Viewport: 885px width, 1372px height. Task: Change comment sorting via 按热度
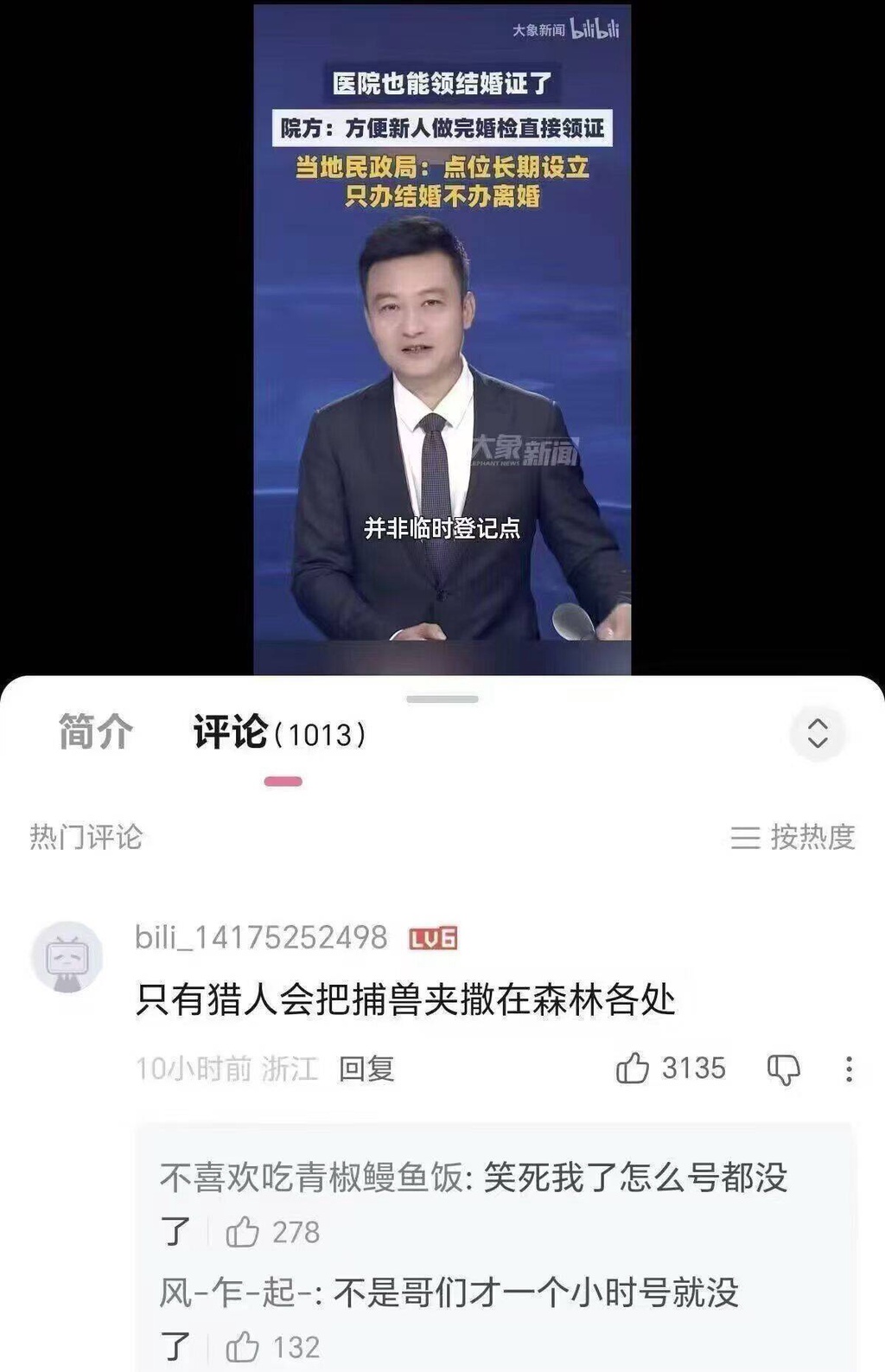point(793,836)
